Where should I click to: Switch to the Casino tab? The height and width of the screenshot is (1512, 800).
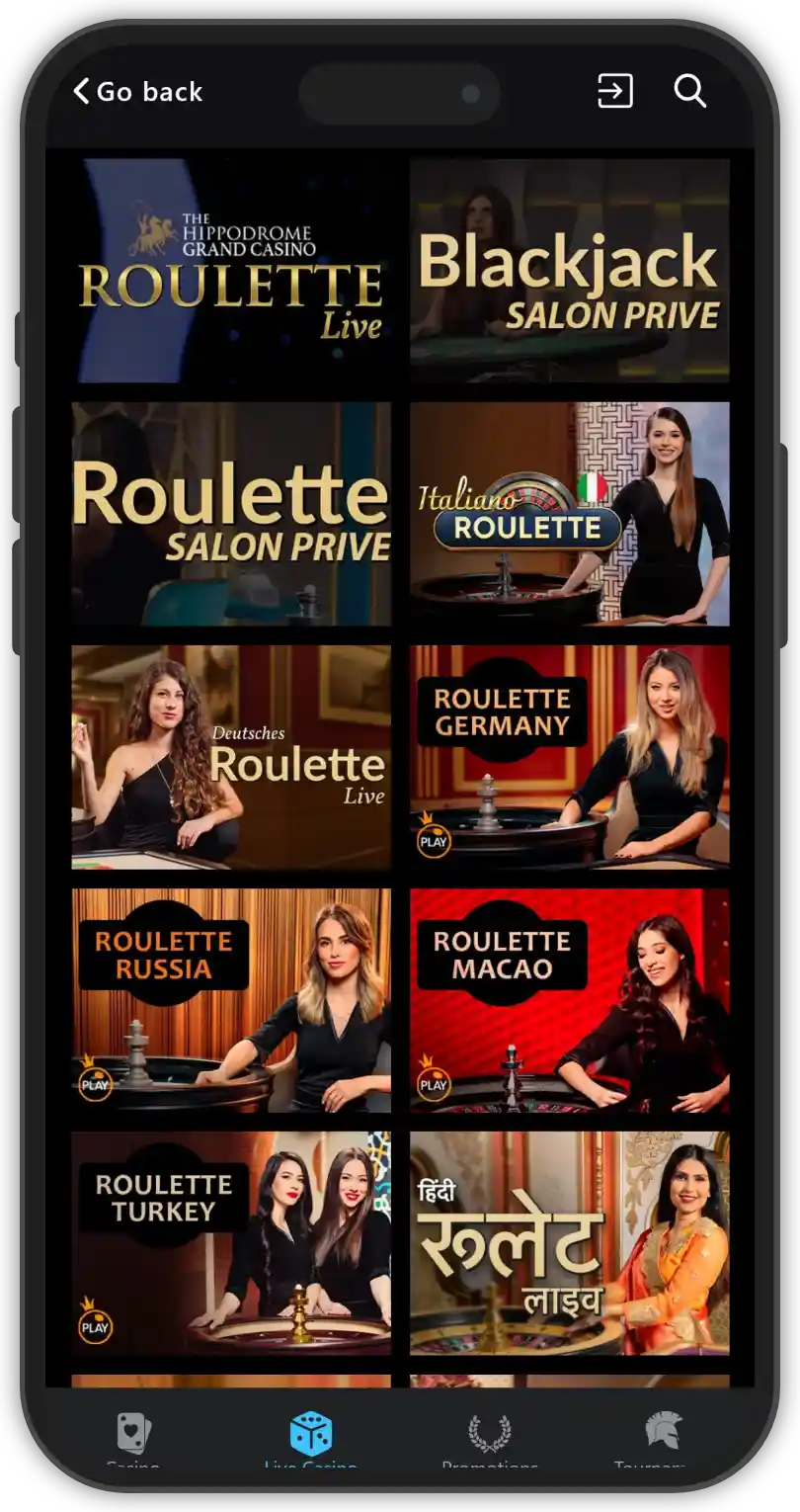pos(133,1438)
